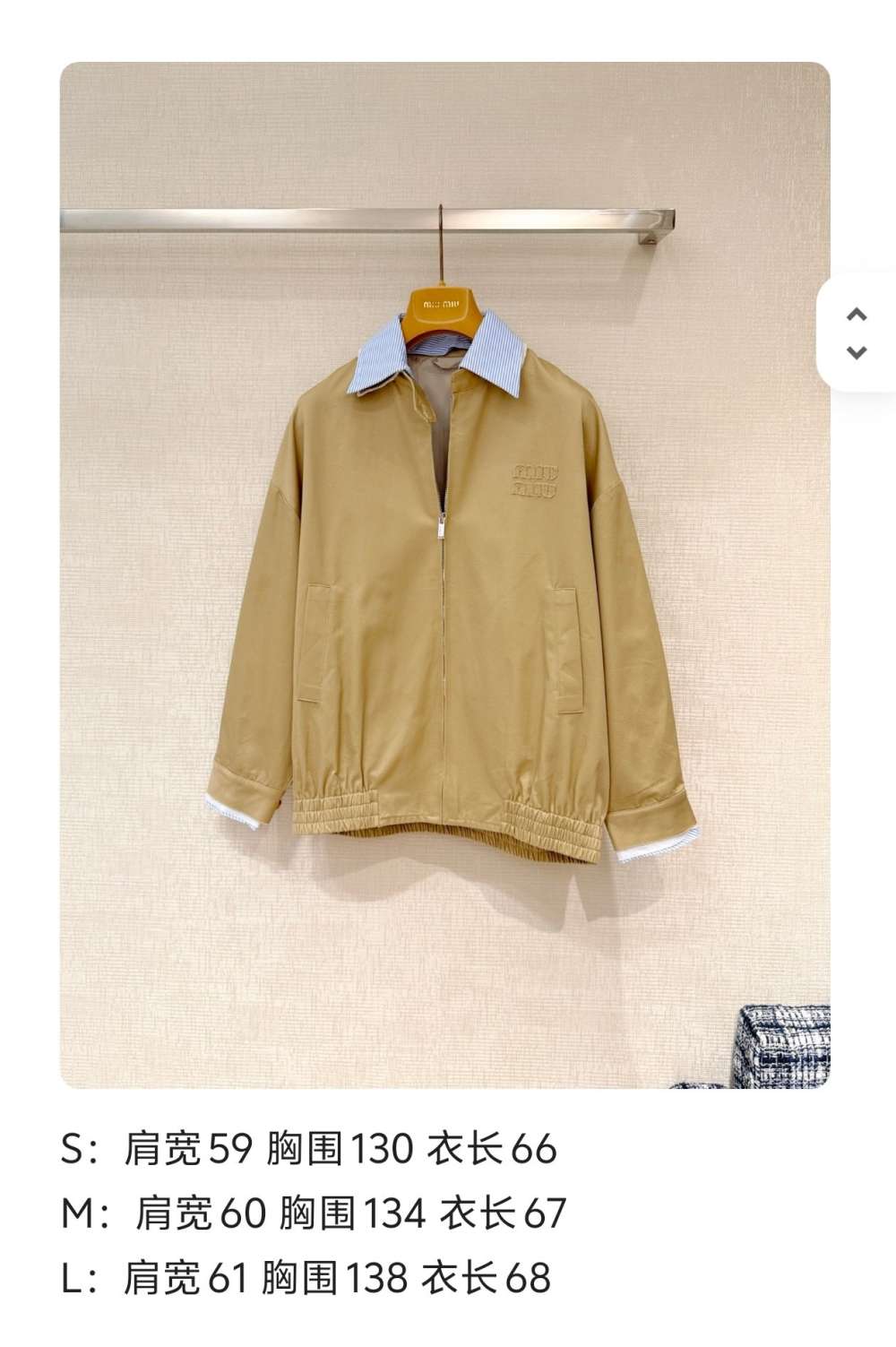This screenshot has width=896, height=1347.
Task: Open the khaki jacket photo
Action: coord(445,574)
